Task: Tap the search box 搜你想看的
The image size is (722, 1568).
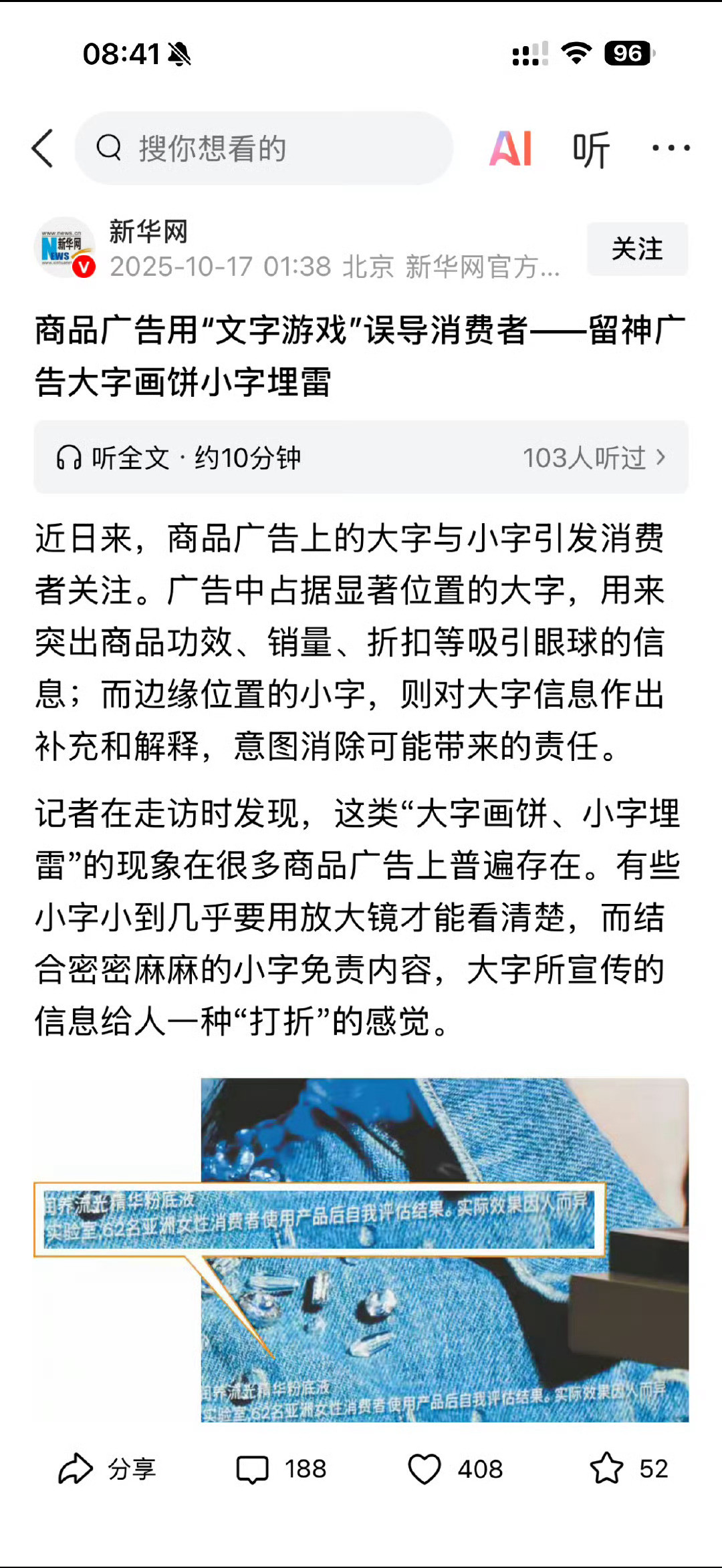Action: click(263, 148)
